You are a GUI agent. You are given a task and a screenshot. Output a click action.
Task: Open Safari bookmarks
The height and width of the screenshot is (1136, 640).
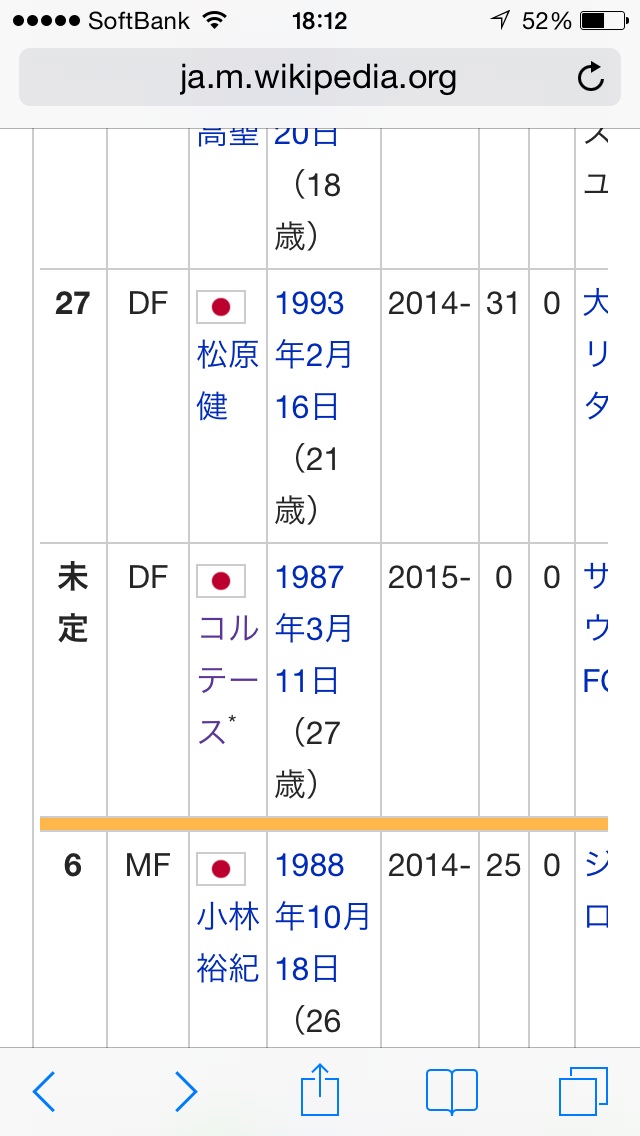coord(451,1091)
